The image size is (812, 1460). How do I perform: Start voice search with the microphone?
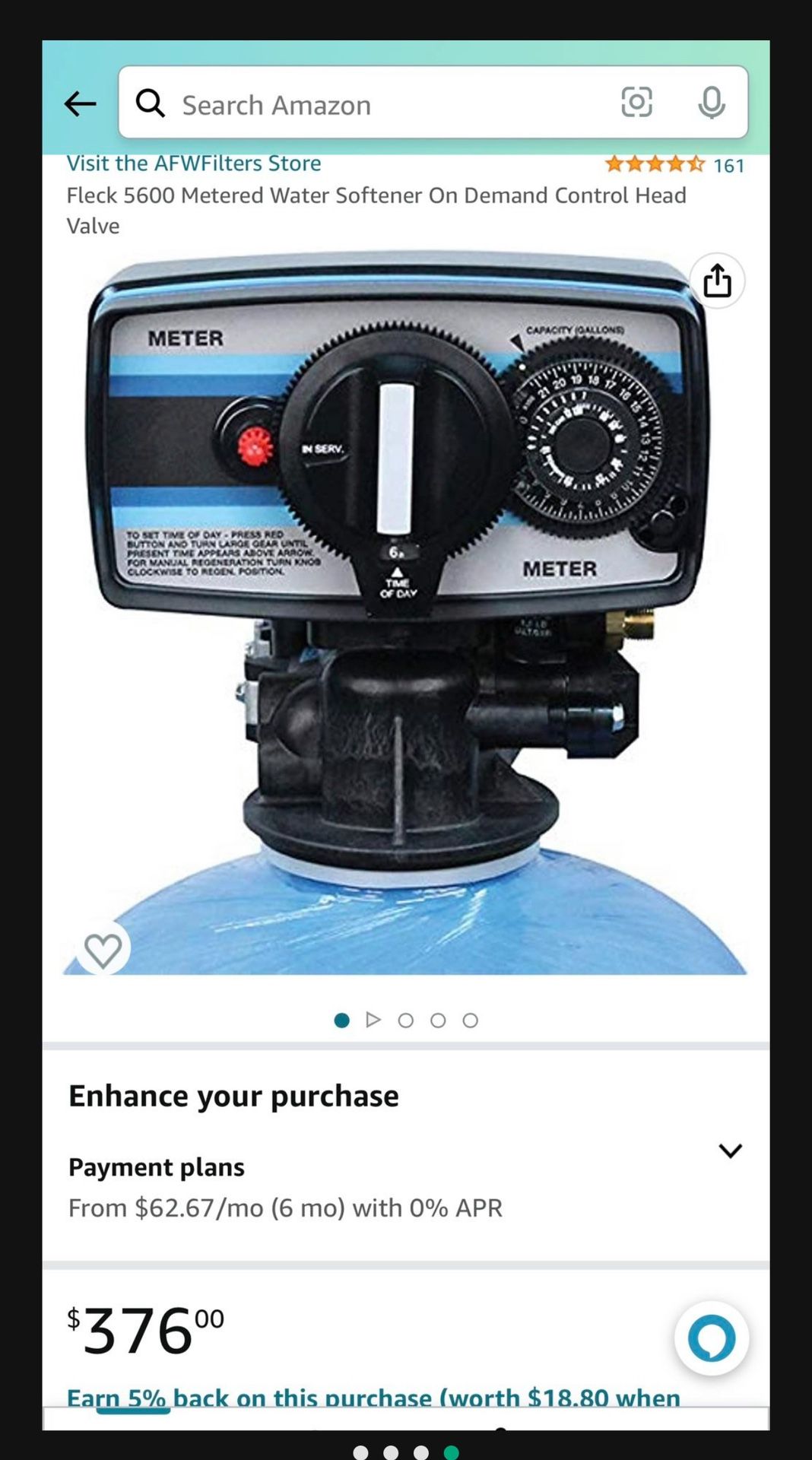tap(711, 103)
